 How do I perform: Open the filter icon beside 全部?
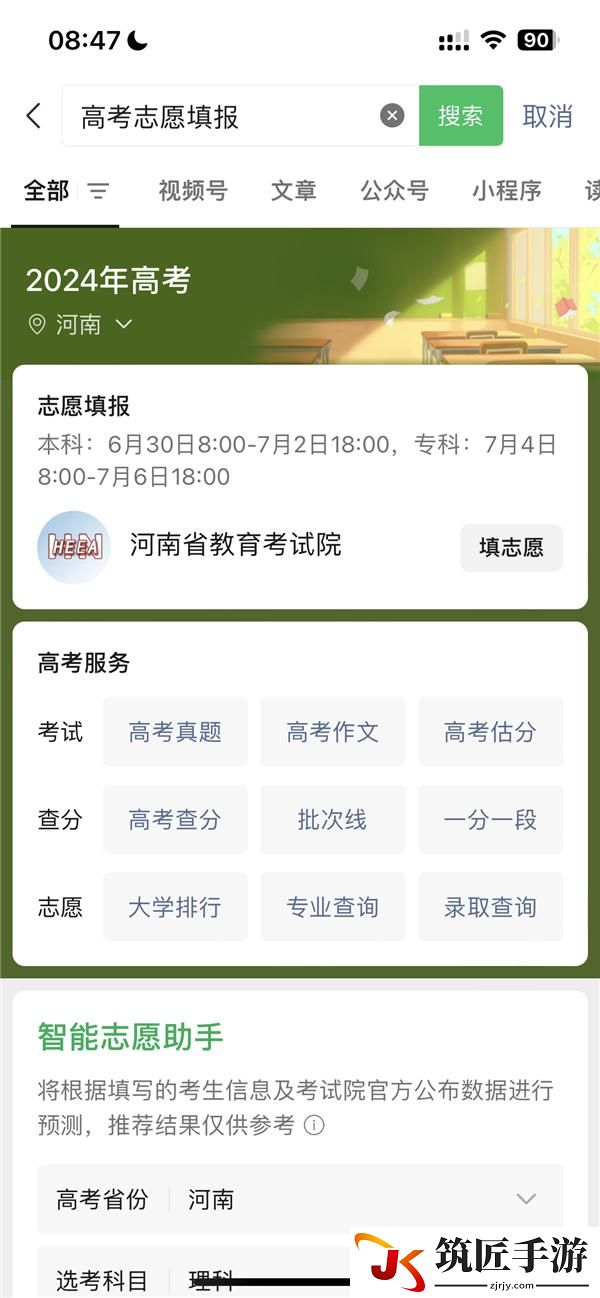tap(98, 190)
